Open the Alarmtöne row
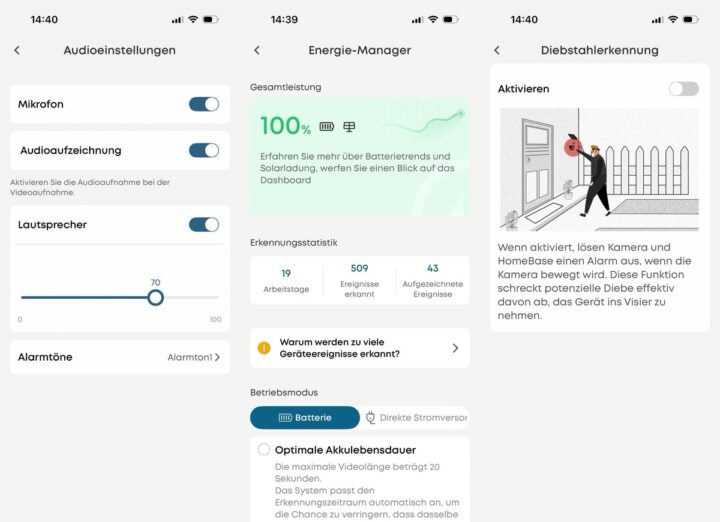The height and width of the screenshot is (522, 720). [x=119, y=357]
